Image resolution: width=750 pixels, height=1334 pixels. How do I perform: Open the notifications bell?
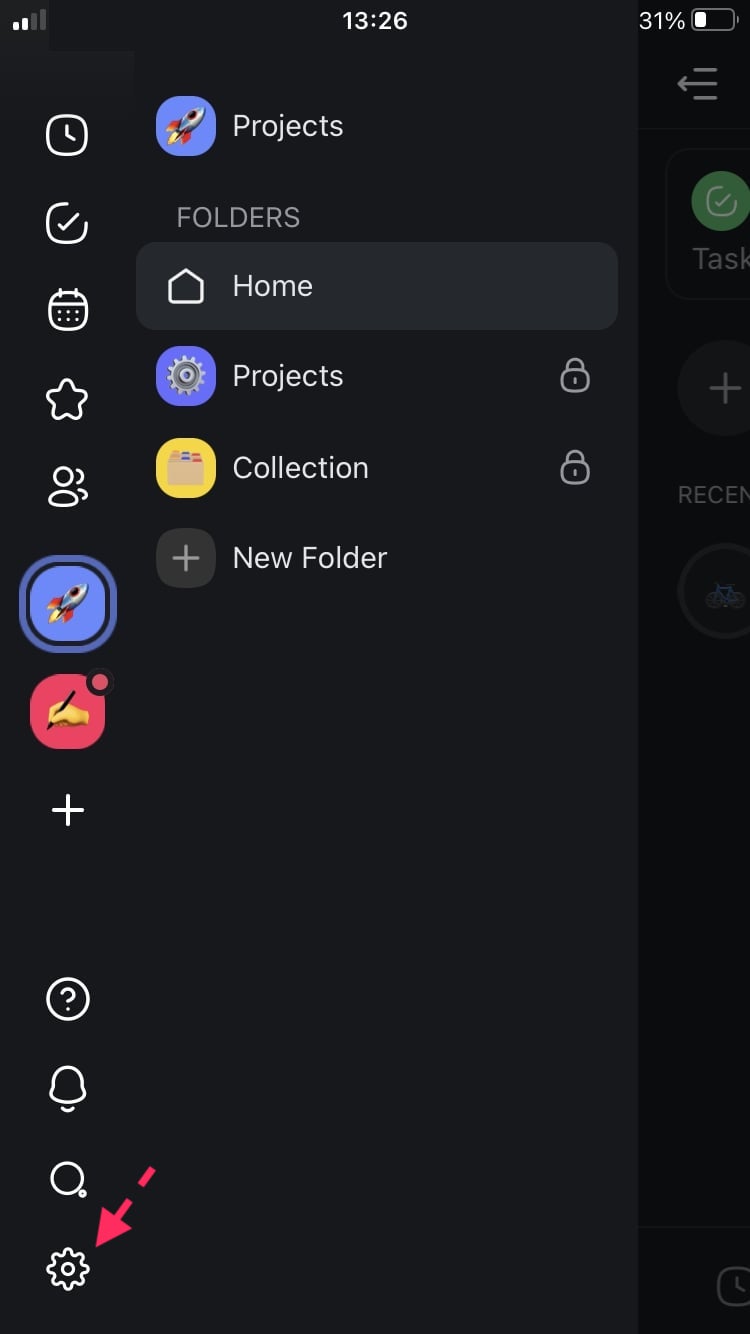tap(68, 1088)
